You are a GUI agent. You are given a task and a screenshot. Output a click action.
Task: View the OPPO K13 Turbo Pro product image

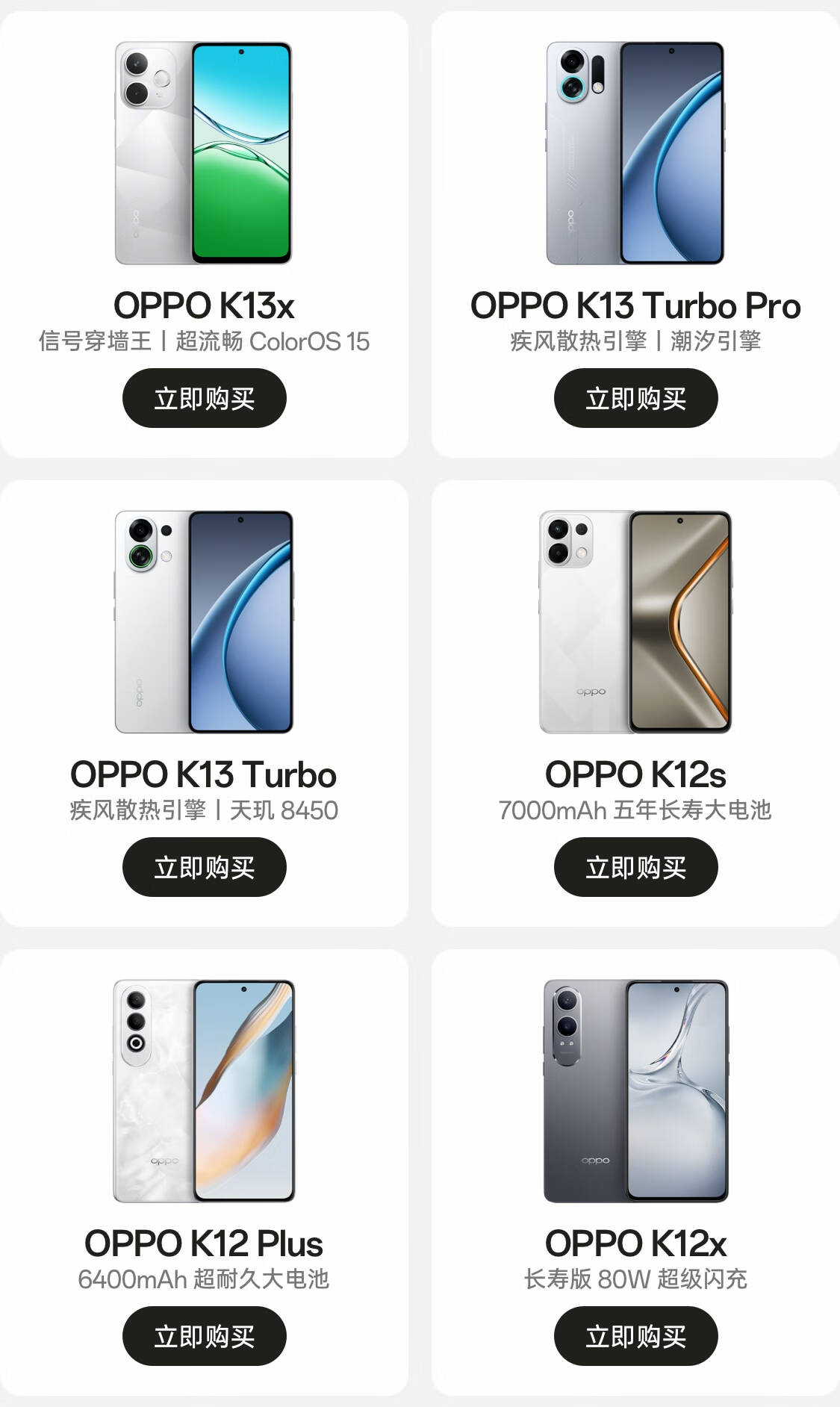635,153
